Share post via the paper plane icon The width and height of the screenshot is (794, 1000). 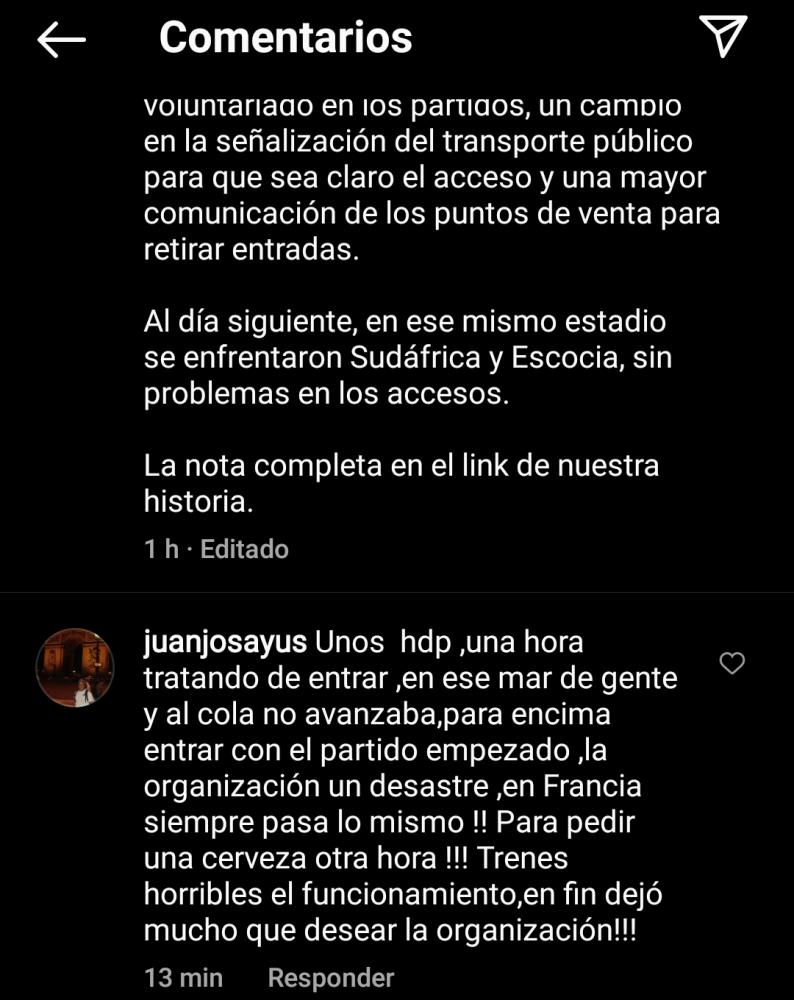[x=723, y=37]
